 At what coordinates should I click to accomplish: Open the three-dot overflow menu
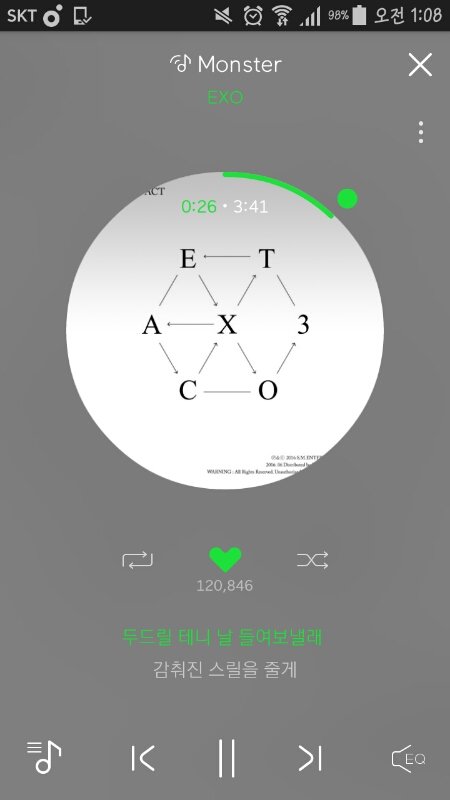pos(420,132)
